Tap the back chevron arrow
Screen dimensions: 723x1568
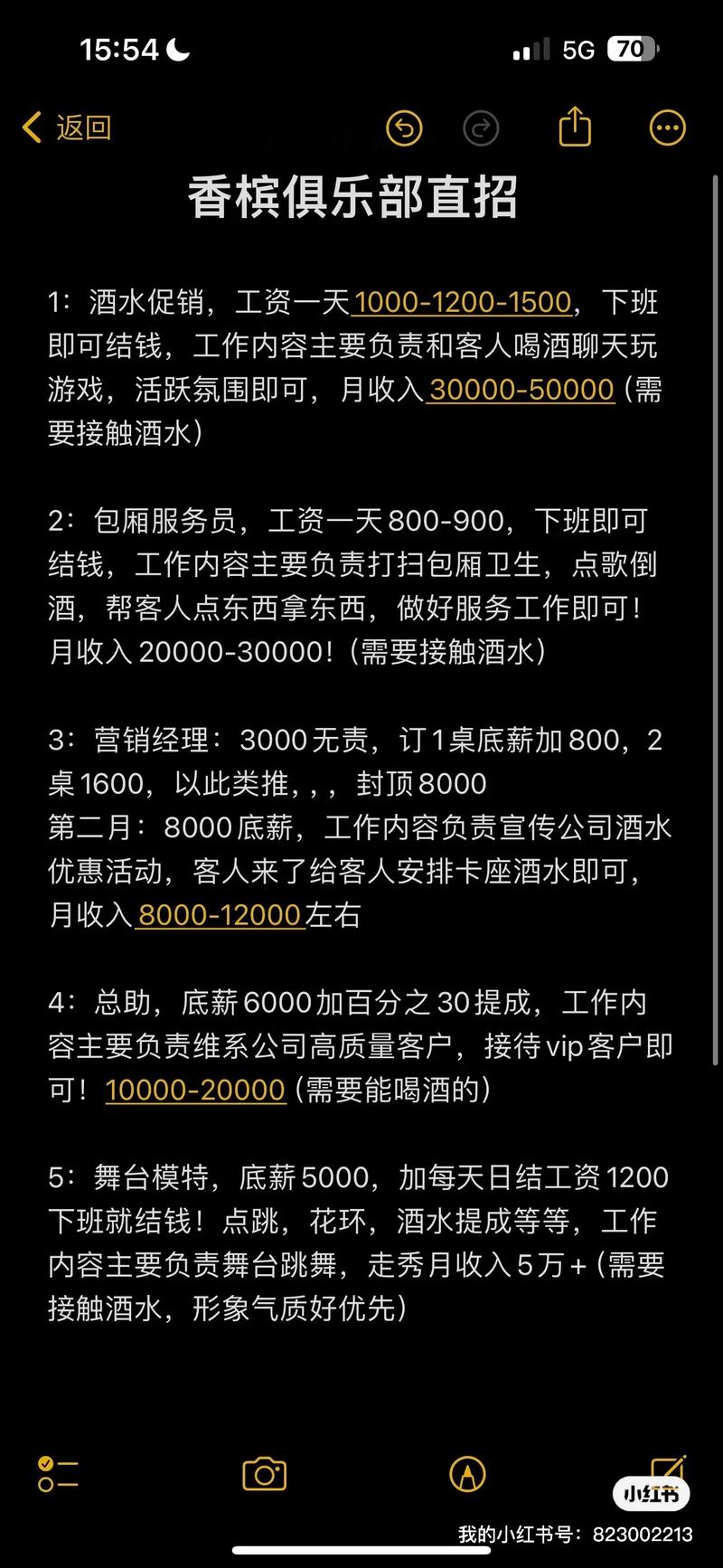click(33, 128)
